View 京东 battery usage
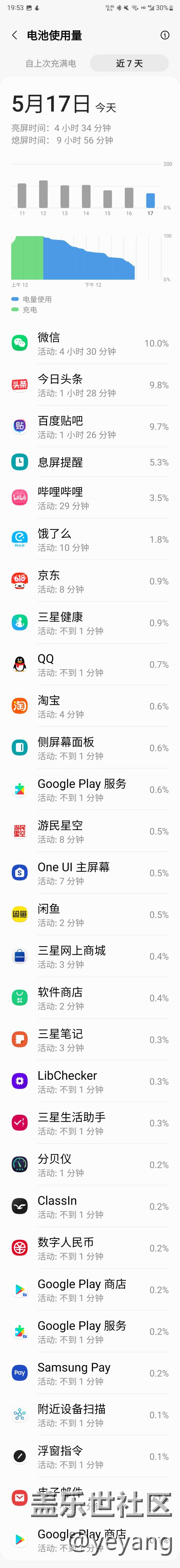 tap(90, 581)
